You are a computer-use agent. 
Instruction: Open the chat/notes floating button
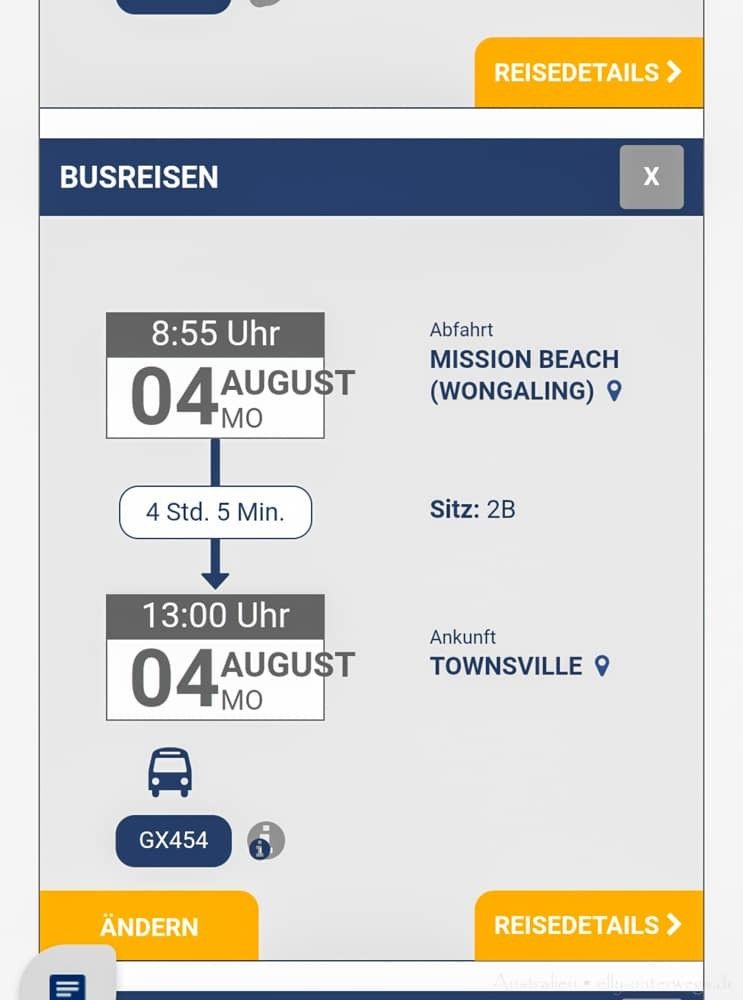click(68, 984)
